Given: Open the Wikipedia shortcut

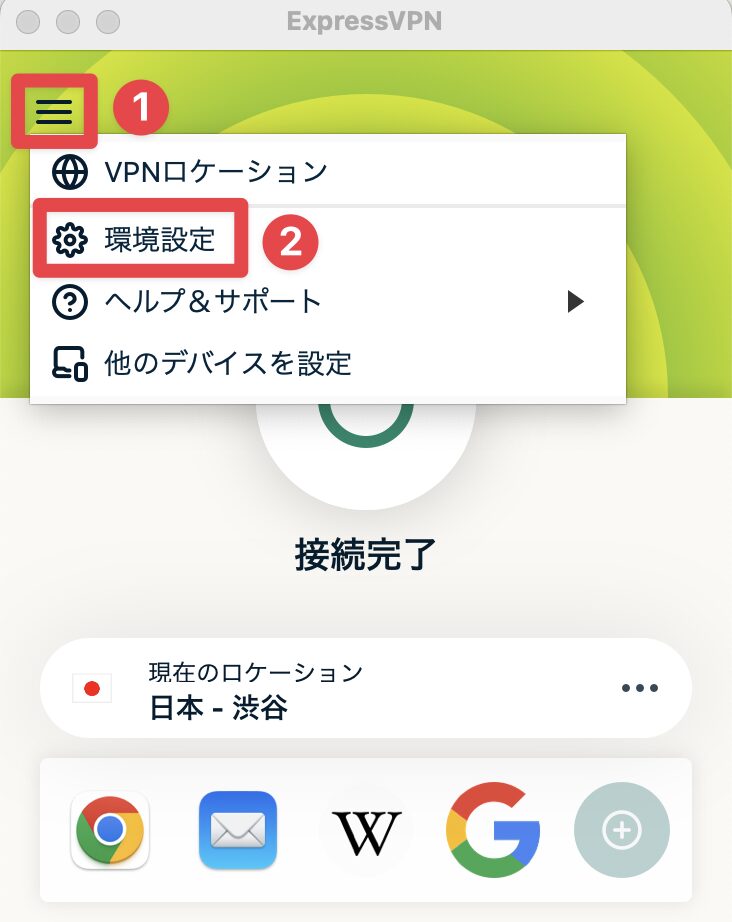Looking at the screenshot, I should tap(366, 829).
